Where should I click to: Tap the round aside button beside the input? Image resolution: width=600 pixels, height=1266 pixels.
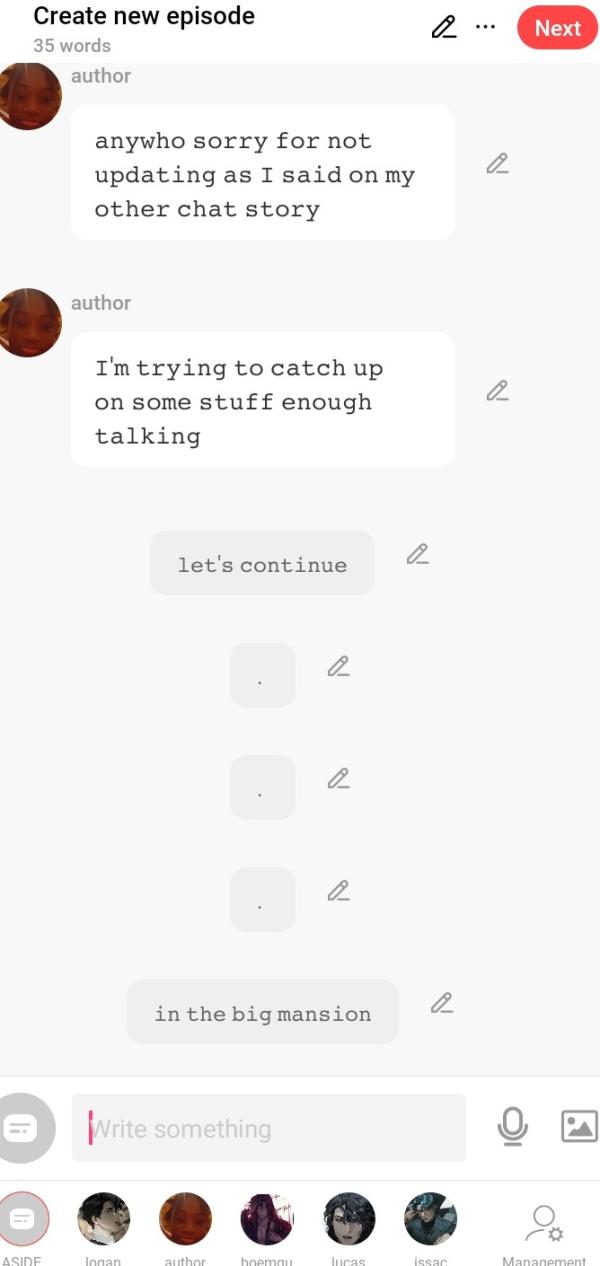point(22,1128)
